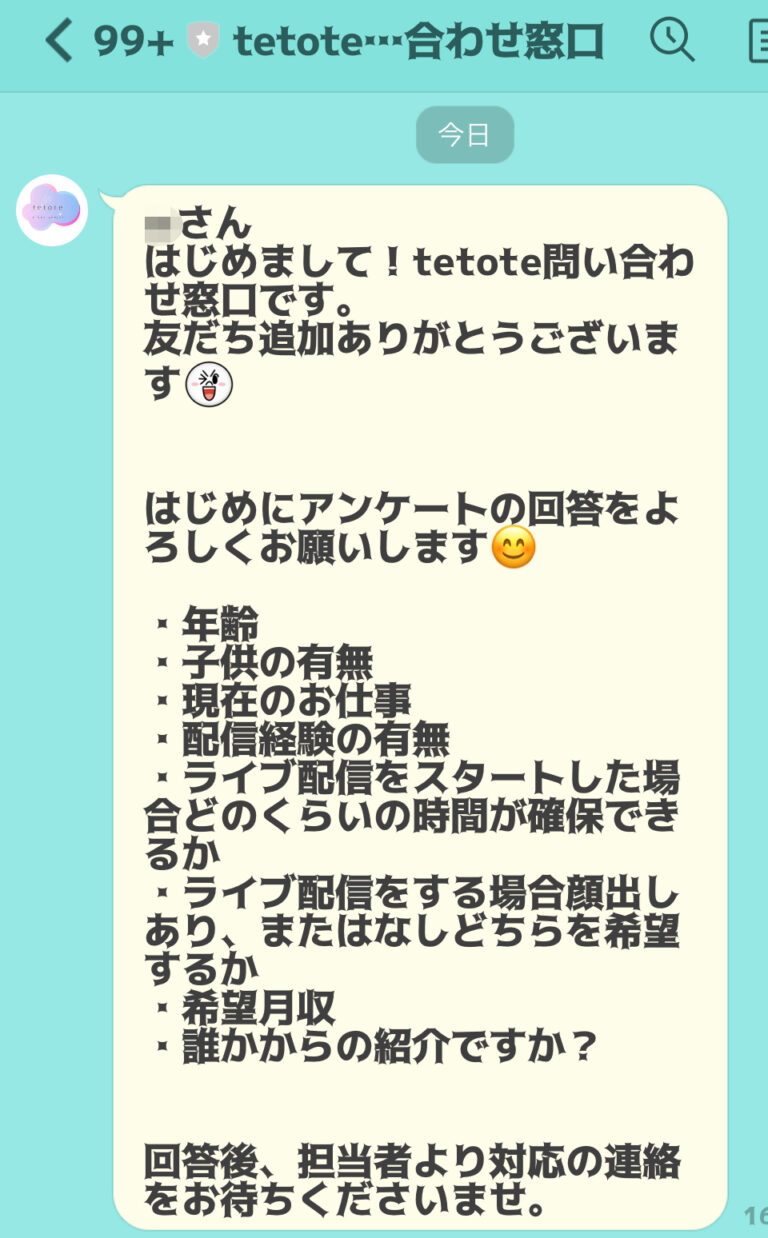Open the tetote profile avatar thumbnail
This screenshot has width=768, height=1238.
[x=51, y=211]
